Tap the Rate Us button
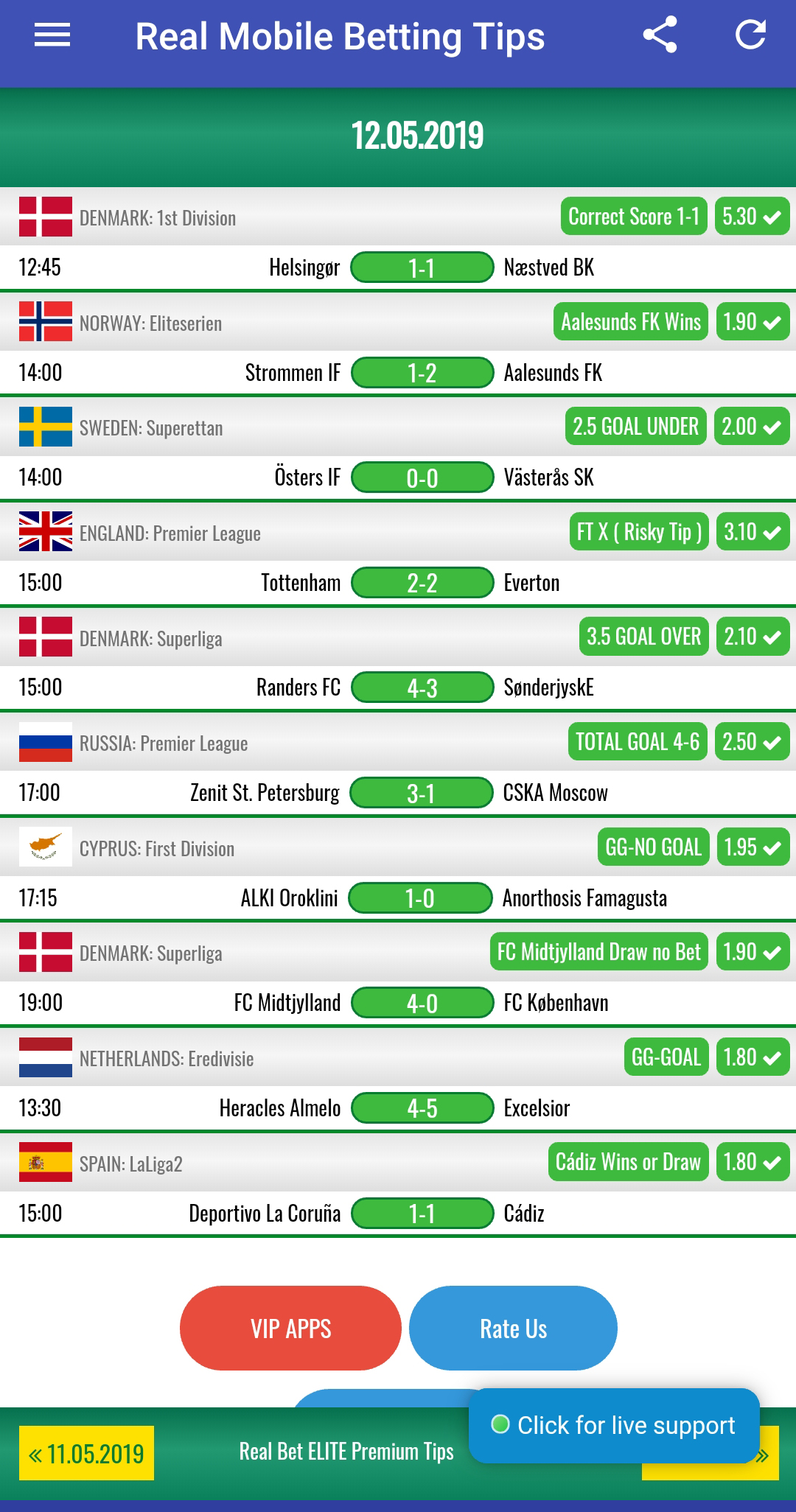This screenshot has height=1512, width=796. click(x=513, y=1328)
